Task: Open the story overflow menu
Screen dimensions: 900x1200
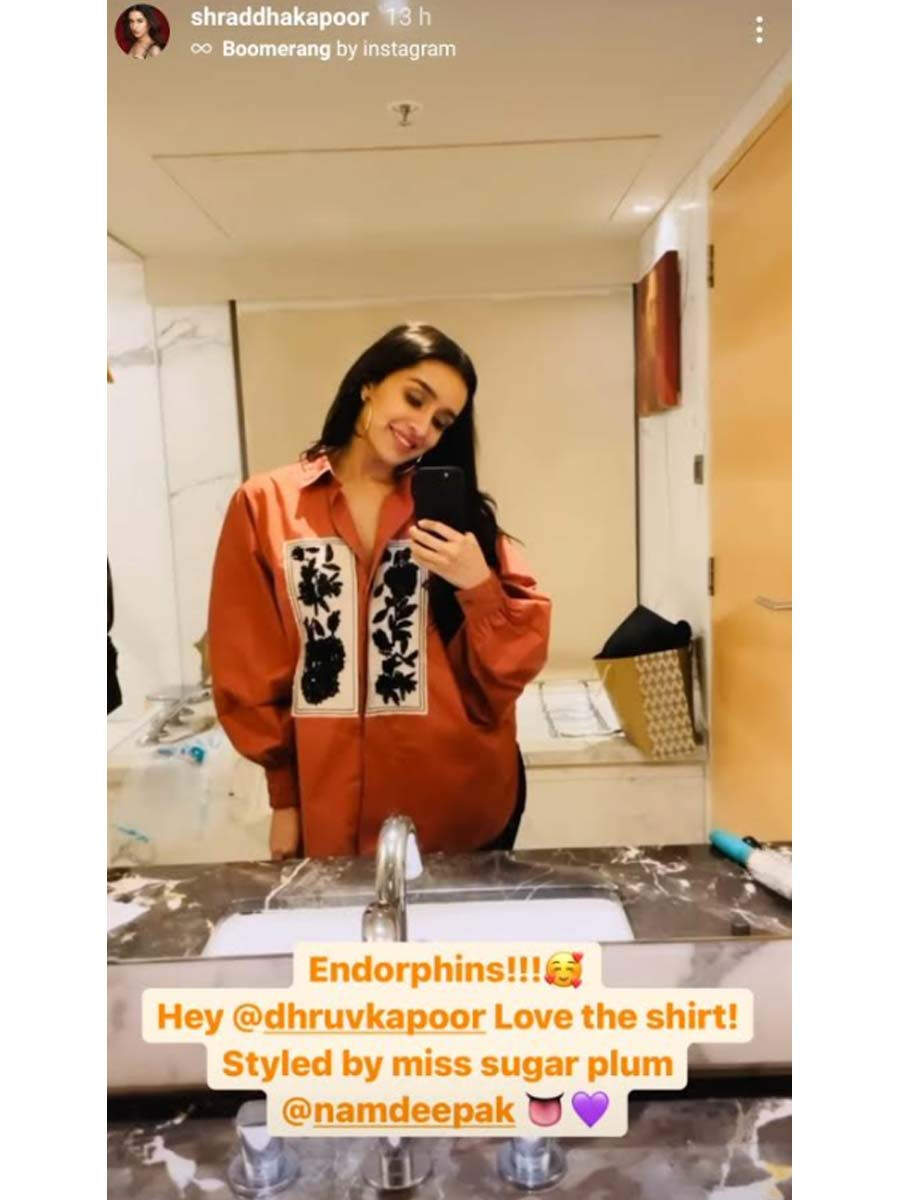Action: pyautogui.click(x=759, y=30)
